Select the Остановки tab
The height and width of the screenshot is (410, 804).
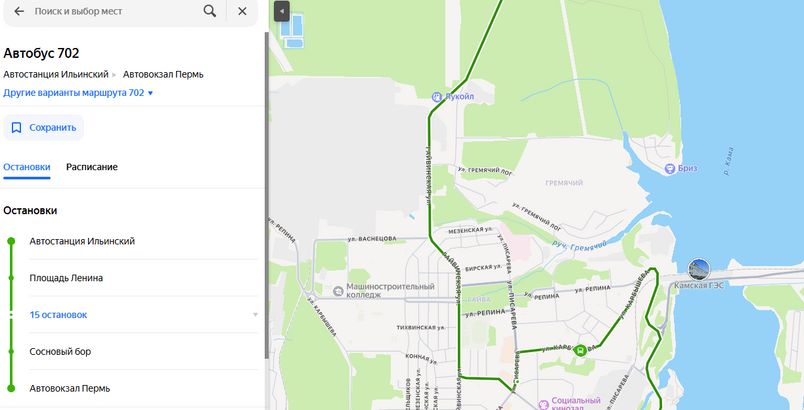pyautogui.click(x=27, y=167)
